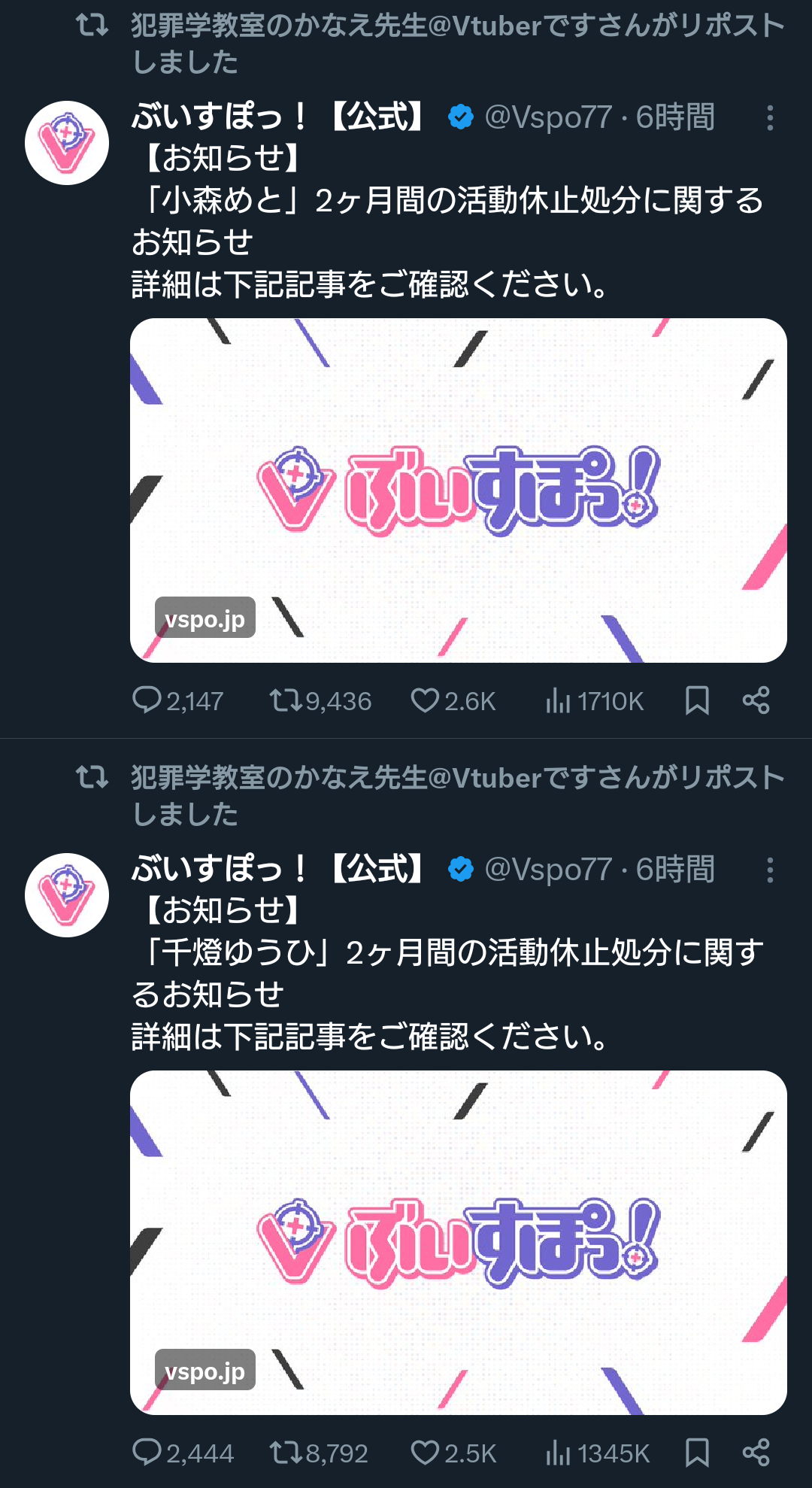Open Vspo avatar on the 小森めと post
Screen dimensions: 812x1488
click(67, 143)
